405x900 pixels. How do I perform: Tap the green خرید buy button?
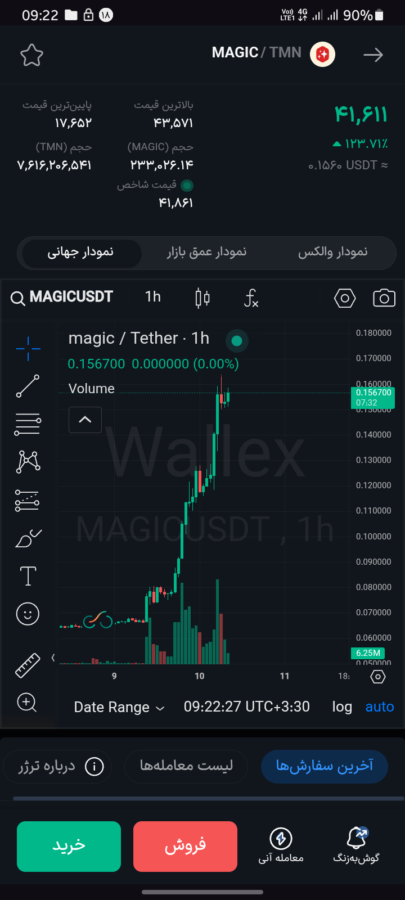pyautogui.click(x=69, y=846)
